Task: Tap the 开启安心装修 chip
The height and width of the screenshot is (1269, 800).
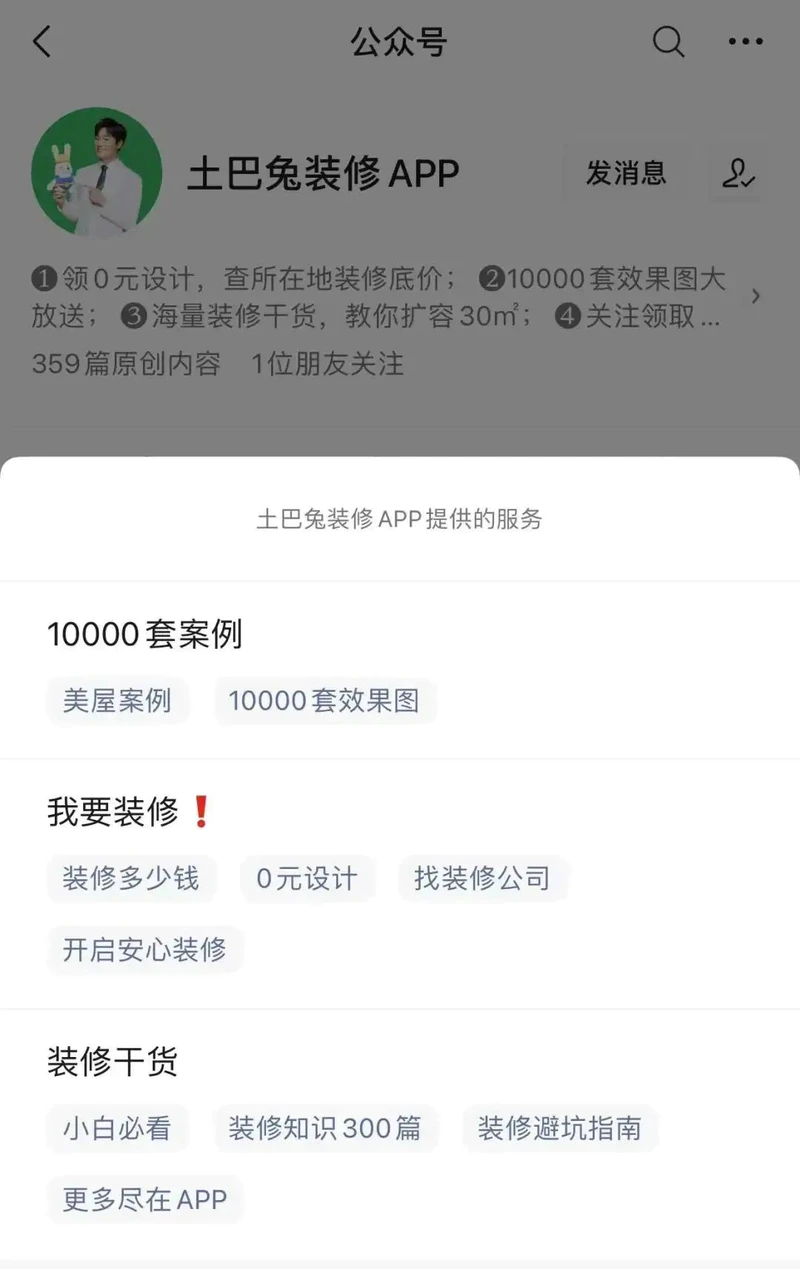Action: click(145, 949)
